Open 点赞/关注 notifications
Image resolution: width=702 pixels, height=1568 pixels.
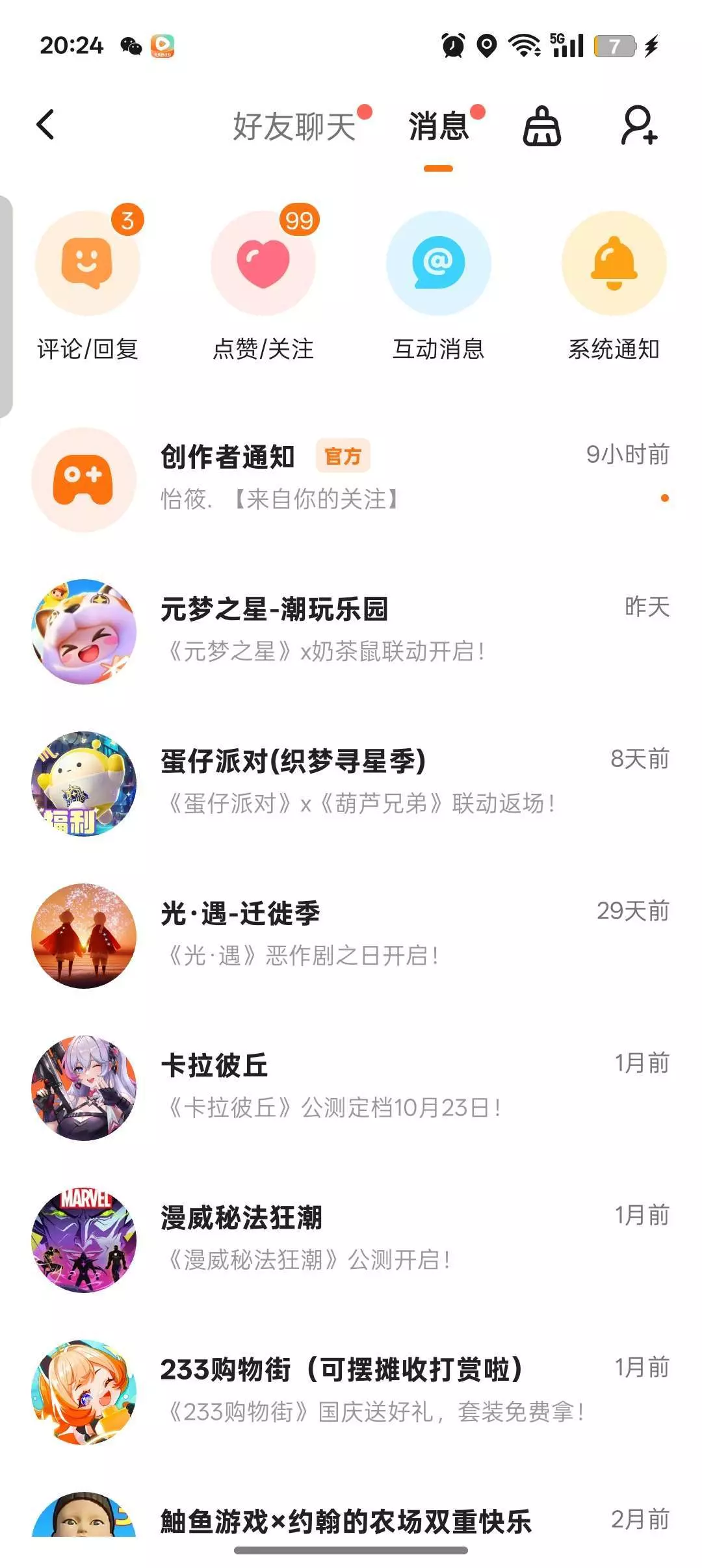click(x=263, y=286)
